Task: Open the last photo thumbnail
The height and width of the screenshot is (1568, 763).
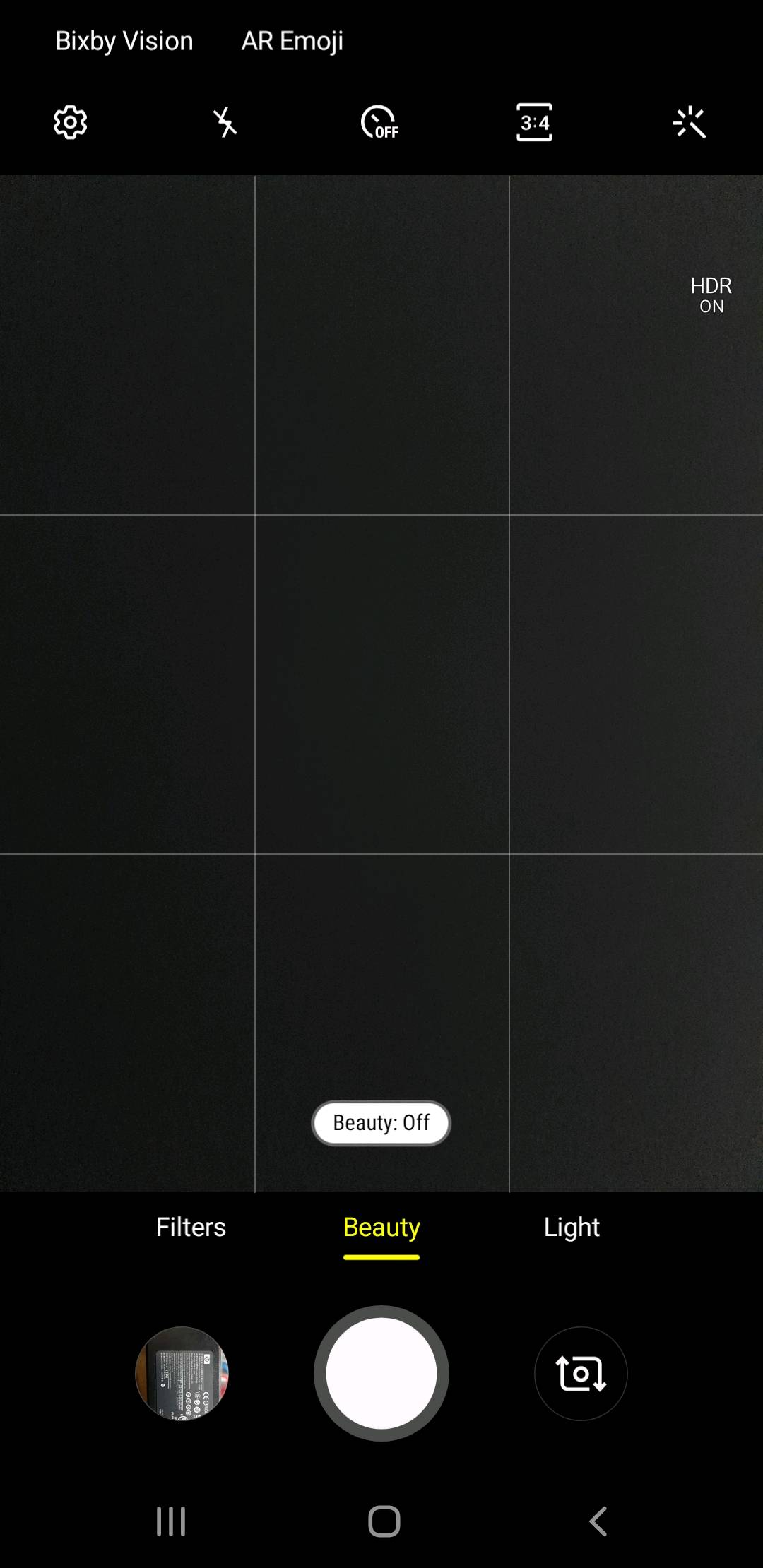Action: [182, 1373]
